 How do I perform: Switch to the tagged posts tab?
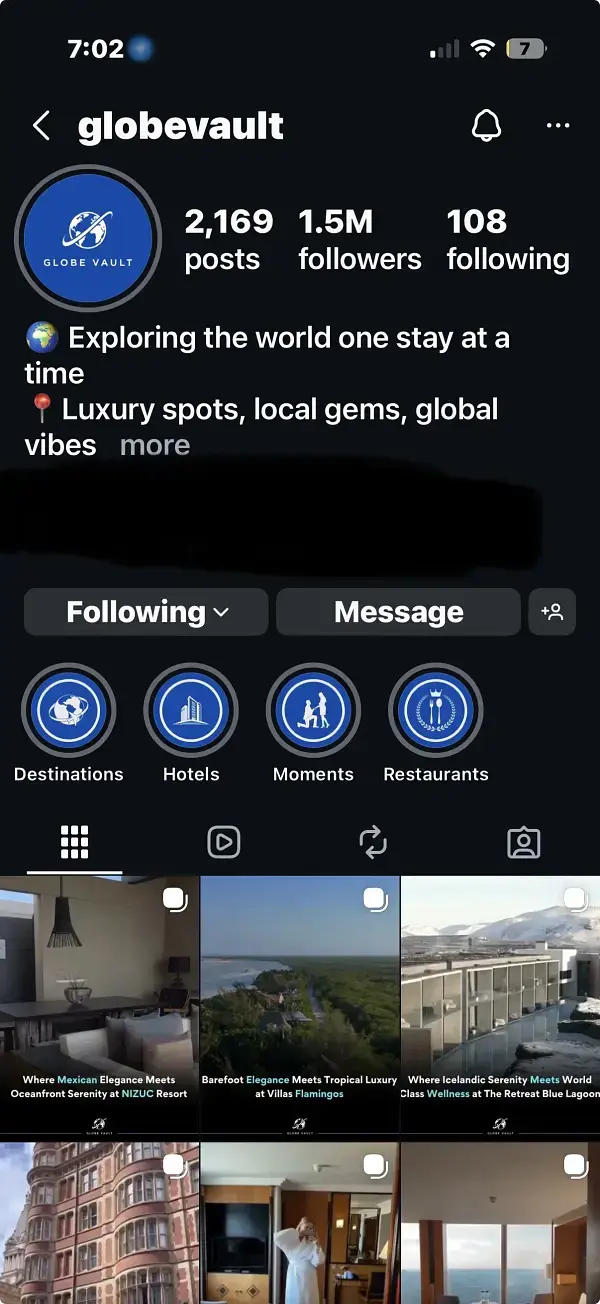[523, 843]
